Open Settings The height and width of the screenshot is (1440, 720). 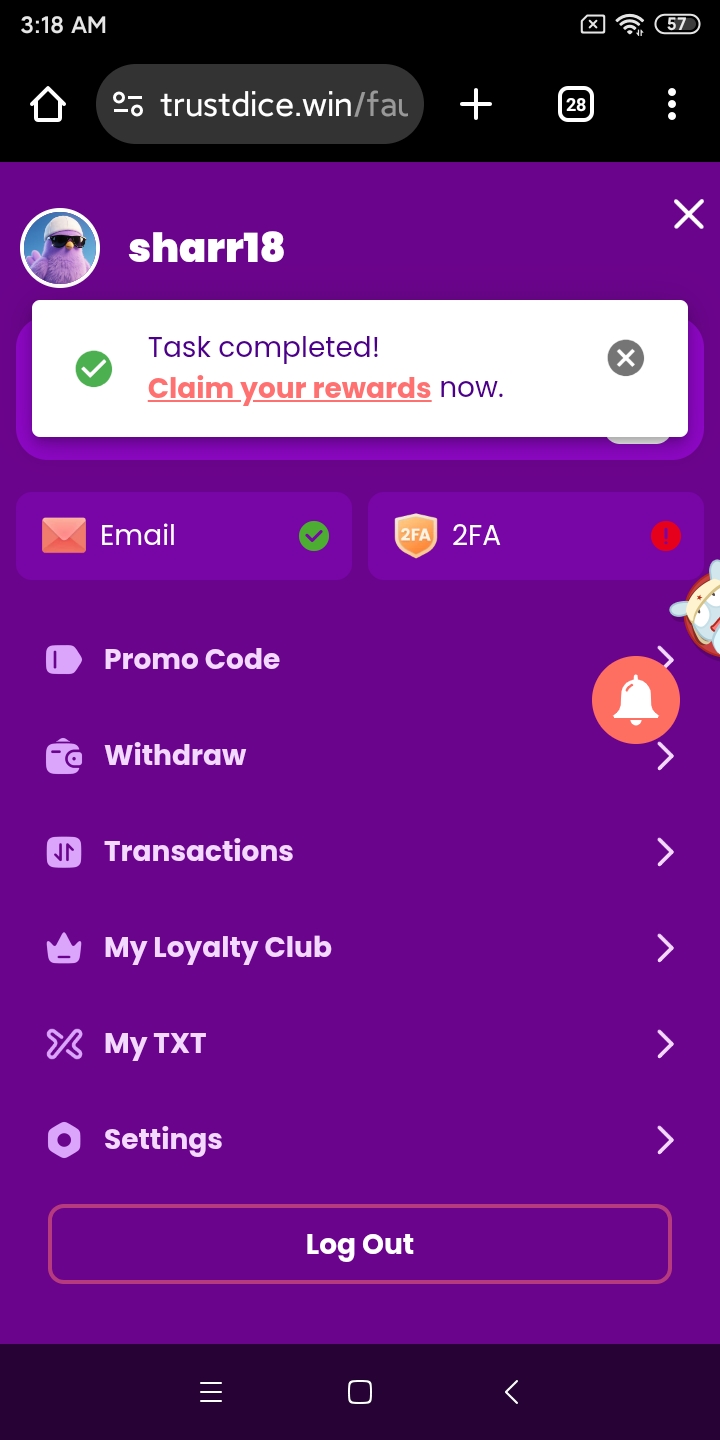[x=360, y=1139]
